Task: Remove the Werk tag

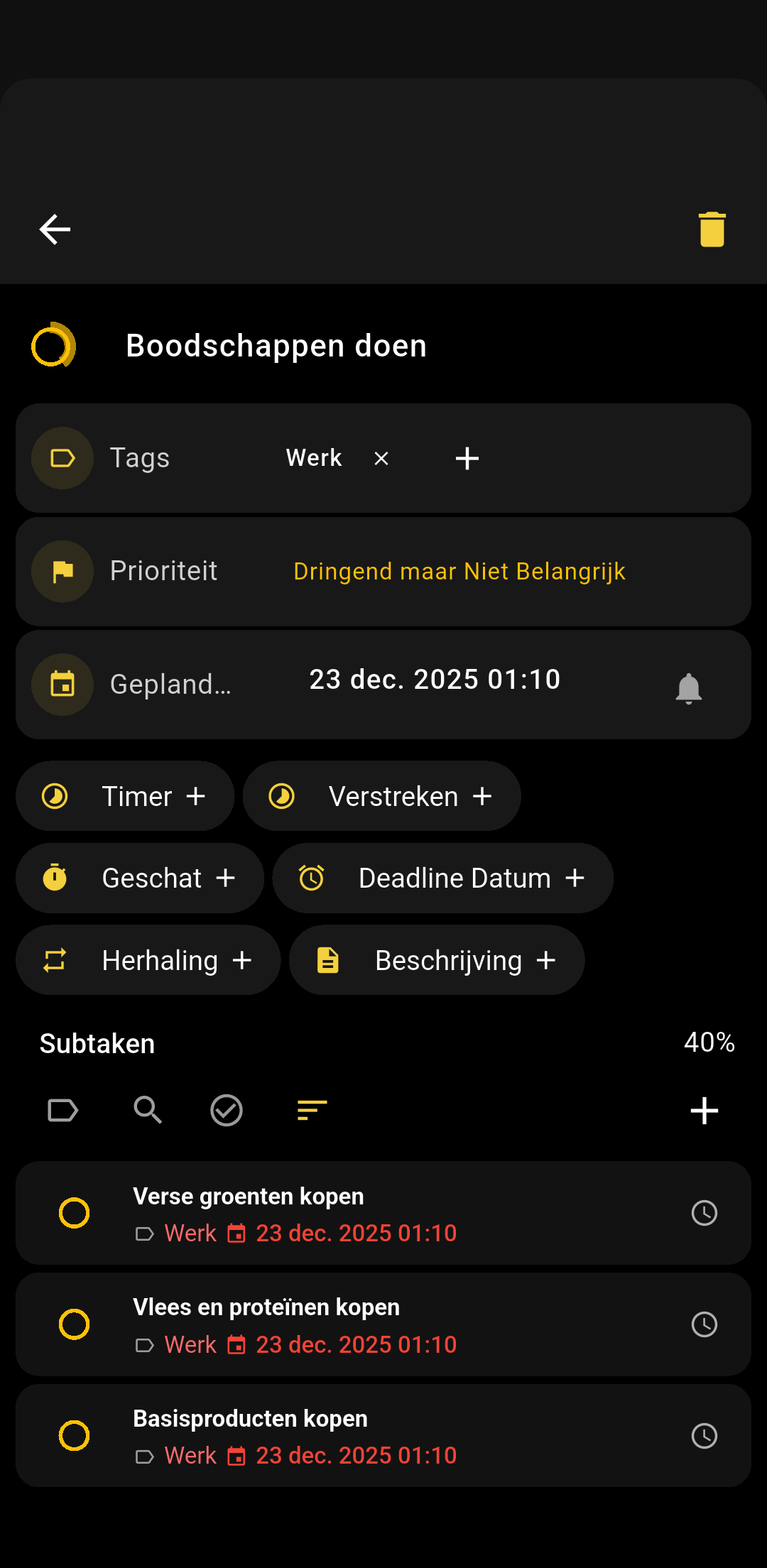Action: click(381, 459)
